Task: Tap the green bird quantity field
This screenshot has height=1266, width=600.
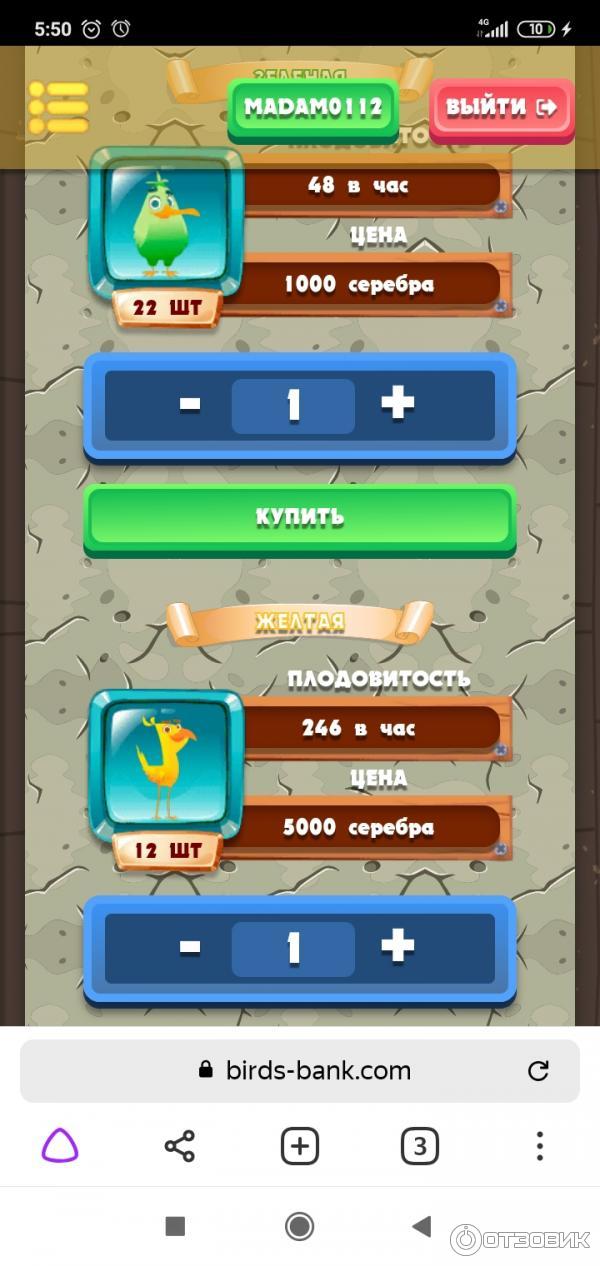Action: point(293,406)
